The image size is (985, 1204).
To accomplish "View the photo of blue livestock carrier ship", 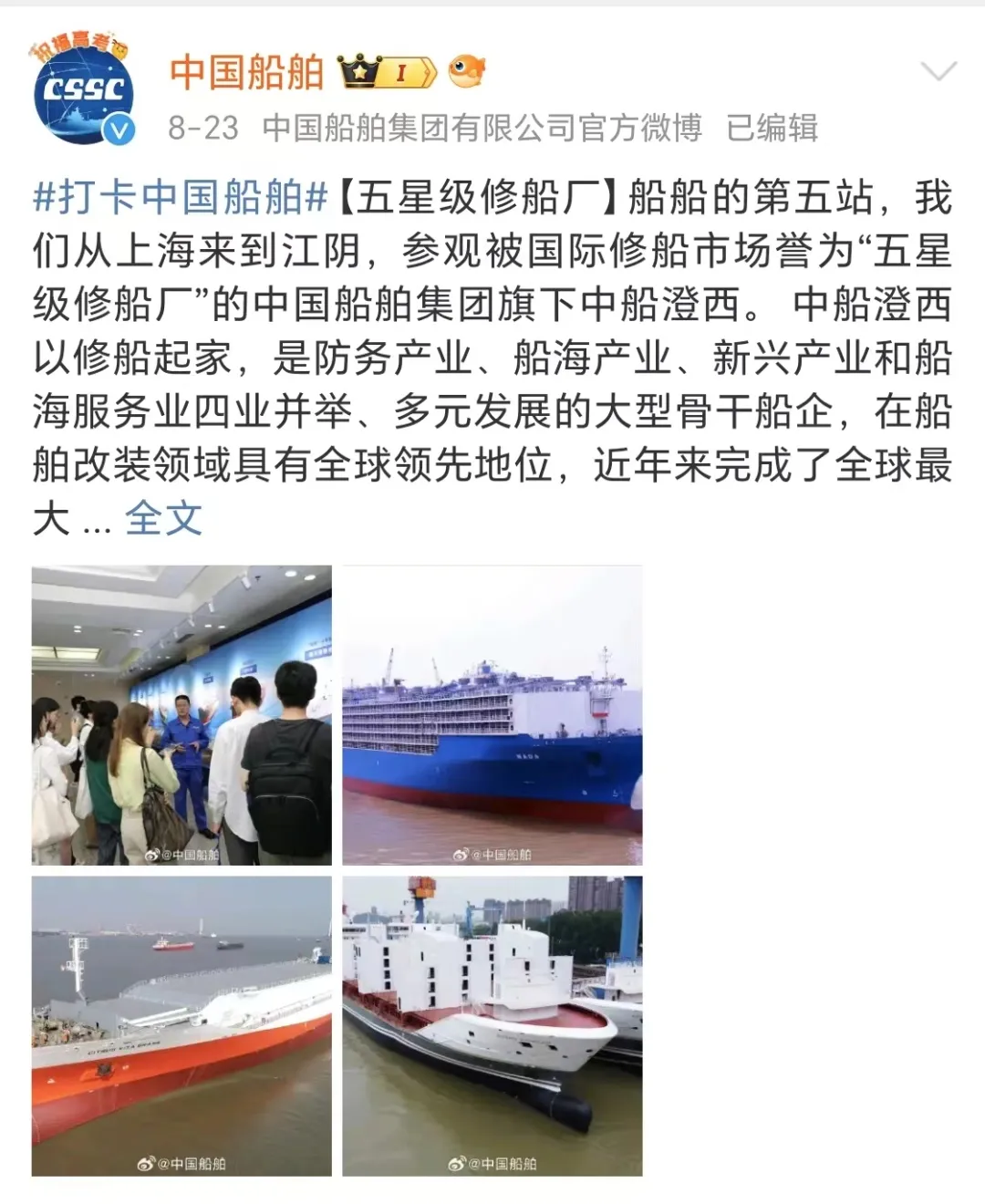I will click(493, 715).
